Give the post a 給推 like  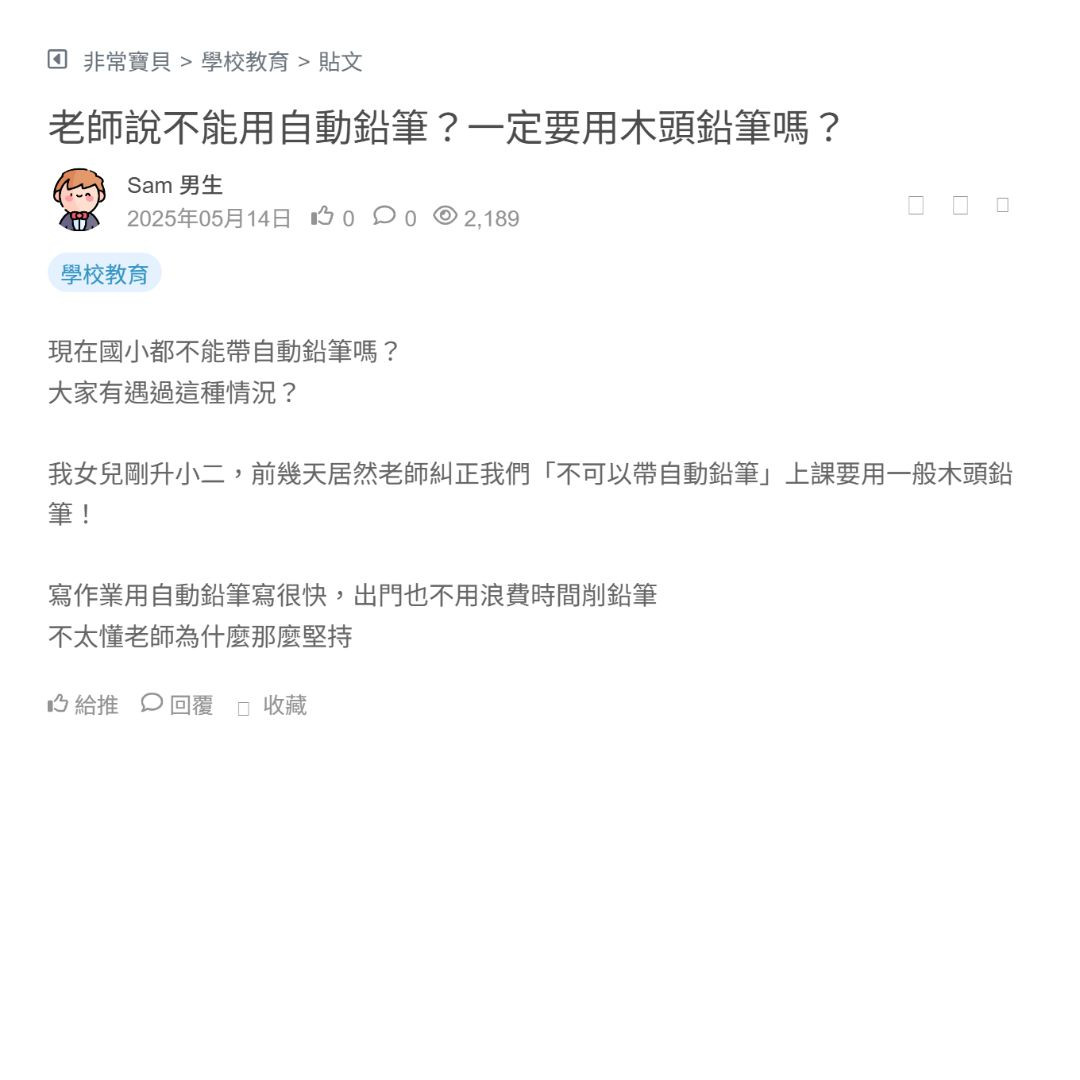click(x=84, y=705)
